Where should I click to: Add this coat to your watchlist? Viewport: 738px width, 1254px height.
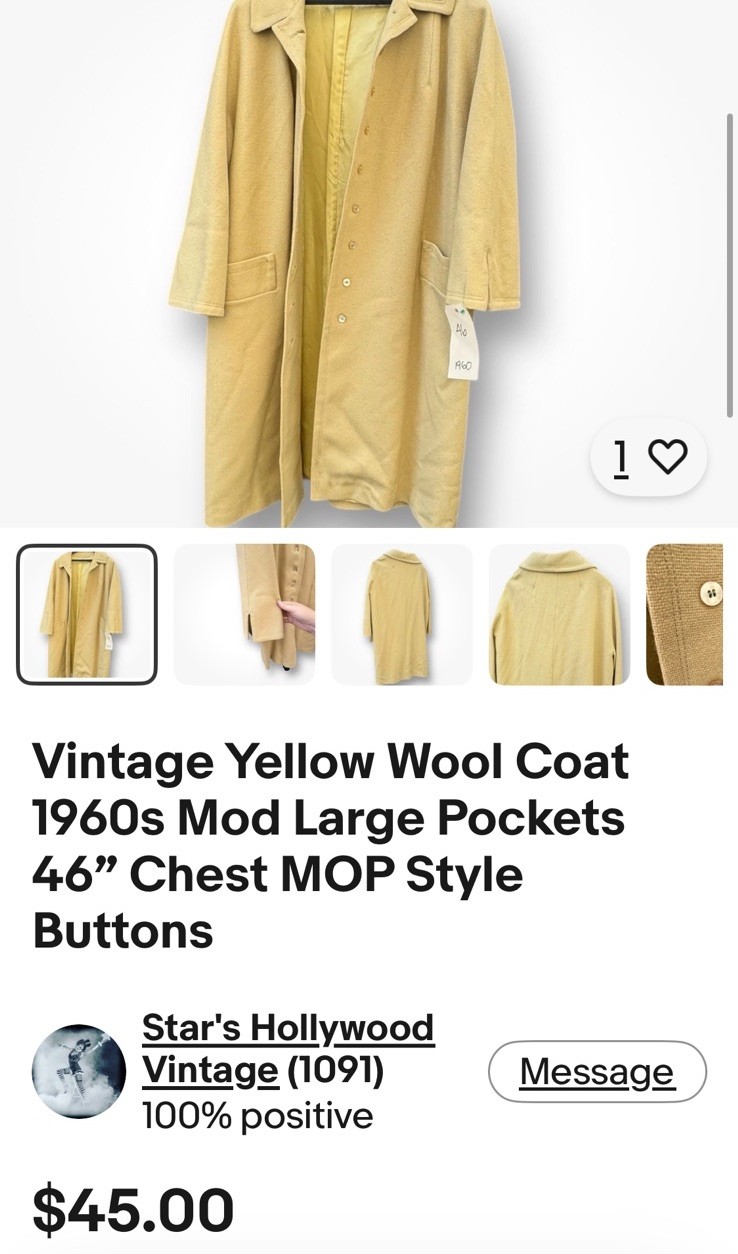(667, 457)
